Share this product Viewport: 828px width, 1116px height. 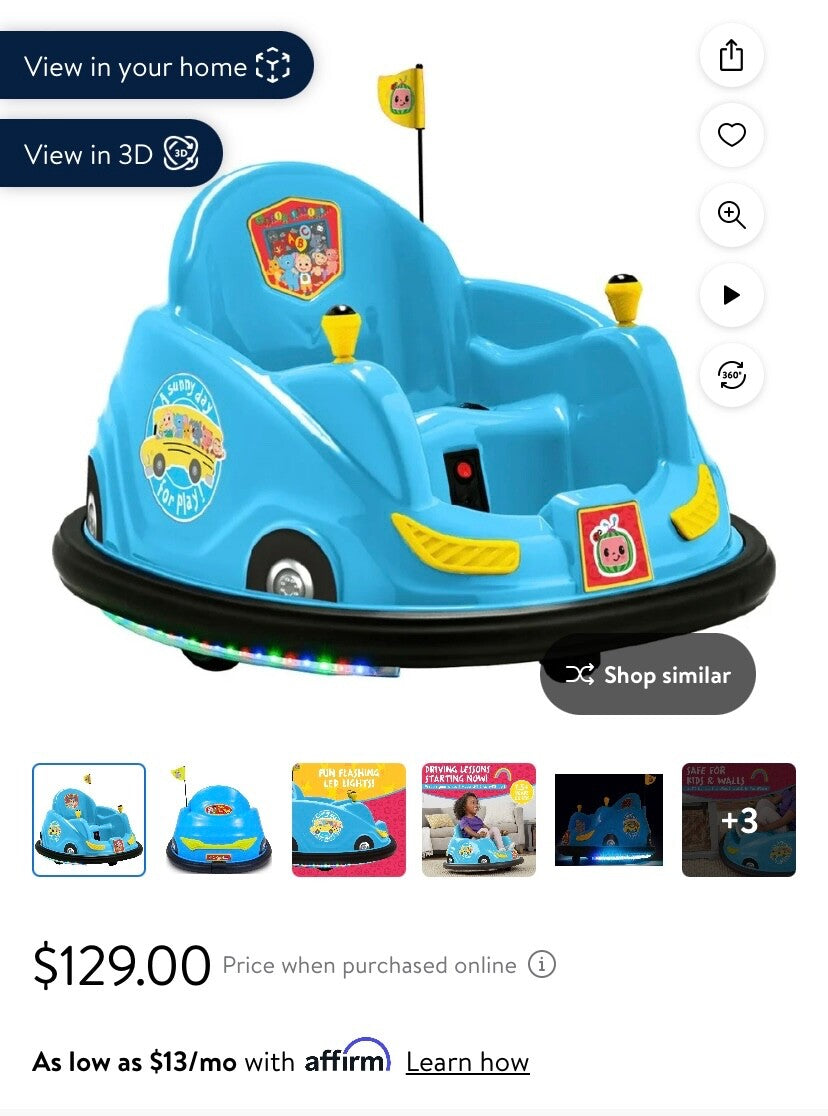(731, 55)
